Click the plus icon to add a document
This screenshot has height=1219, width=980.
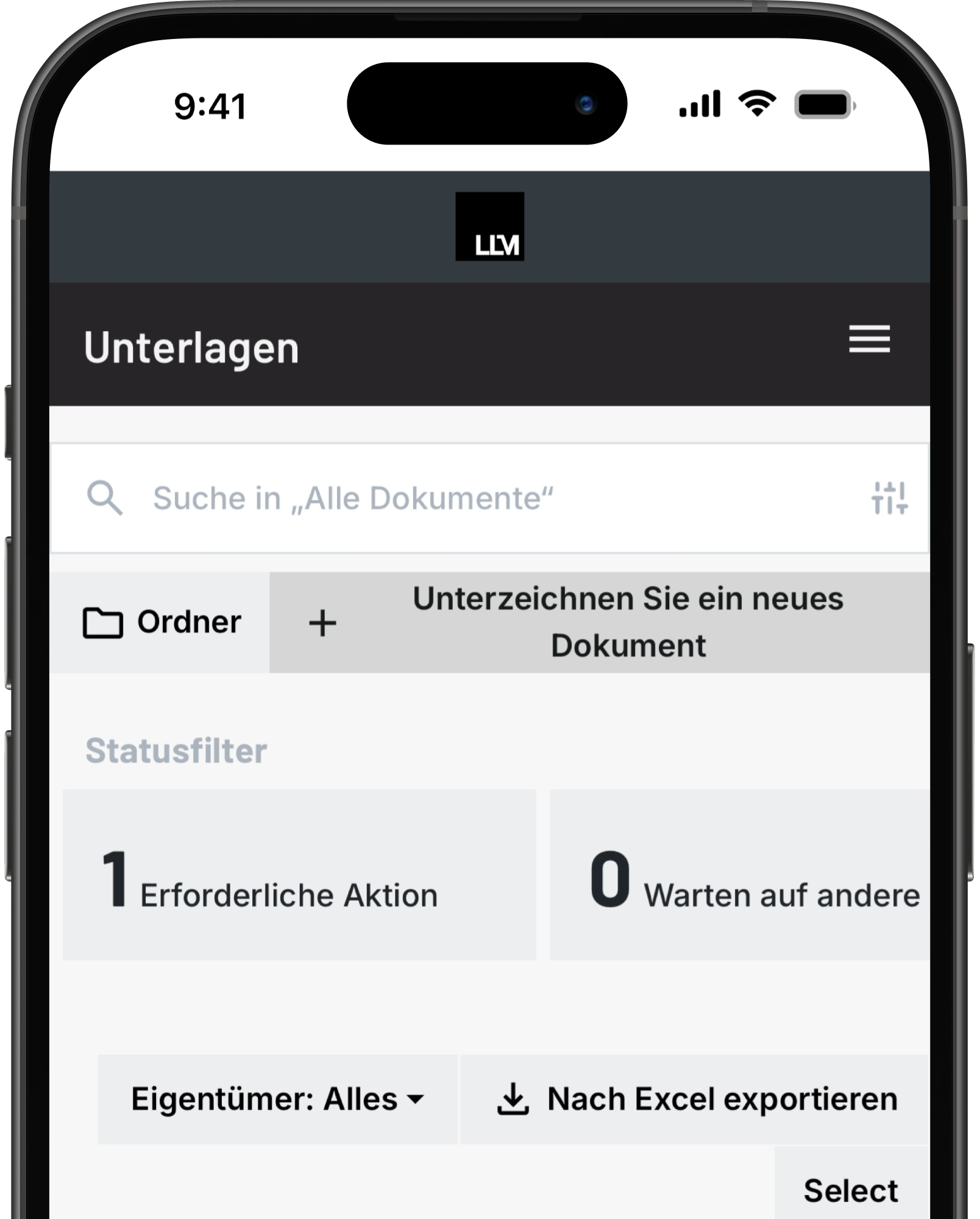click(x=322, y=623)
